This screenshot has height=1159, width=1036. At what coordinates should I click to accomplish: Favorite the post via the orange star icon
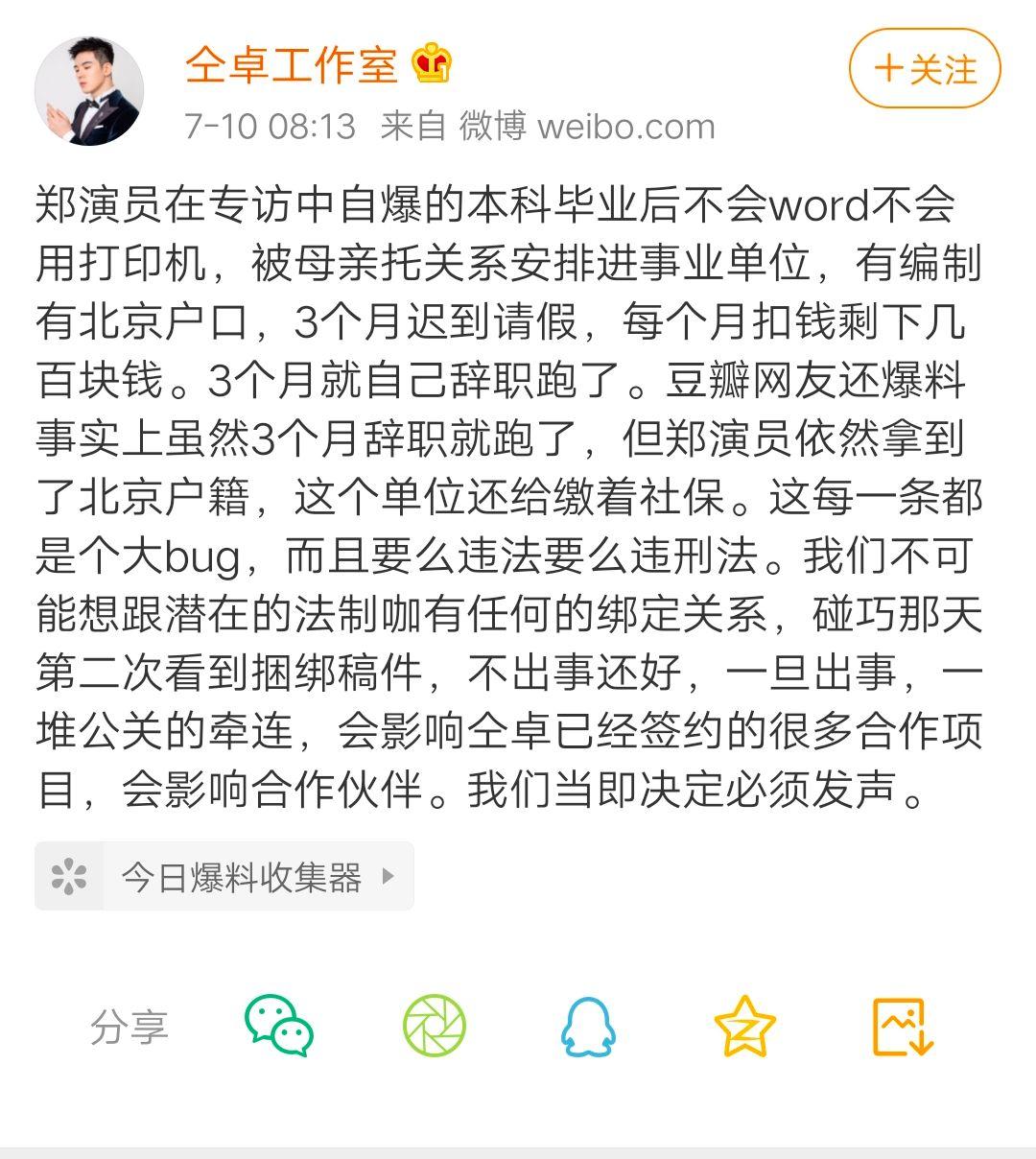click(x=747, y=1027)
